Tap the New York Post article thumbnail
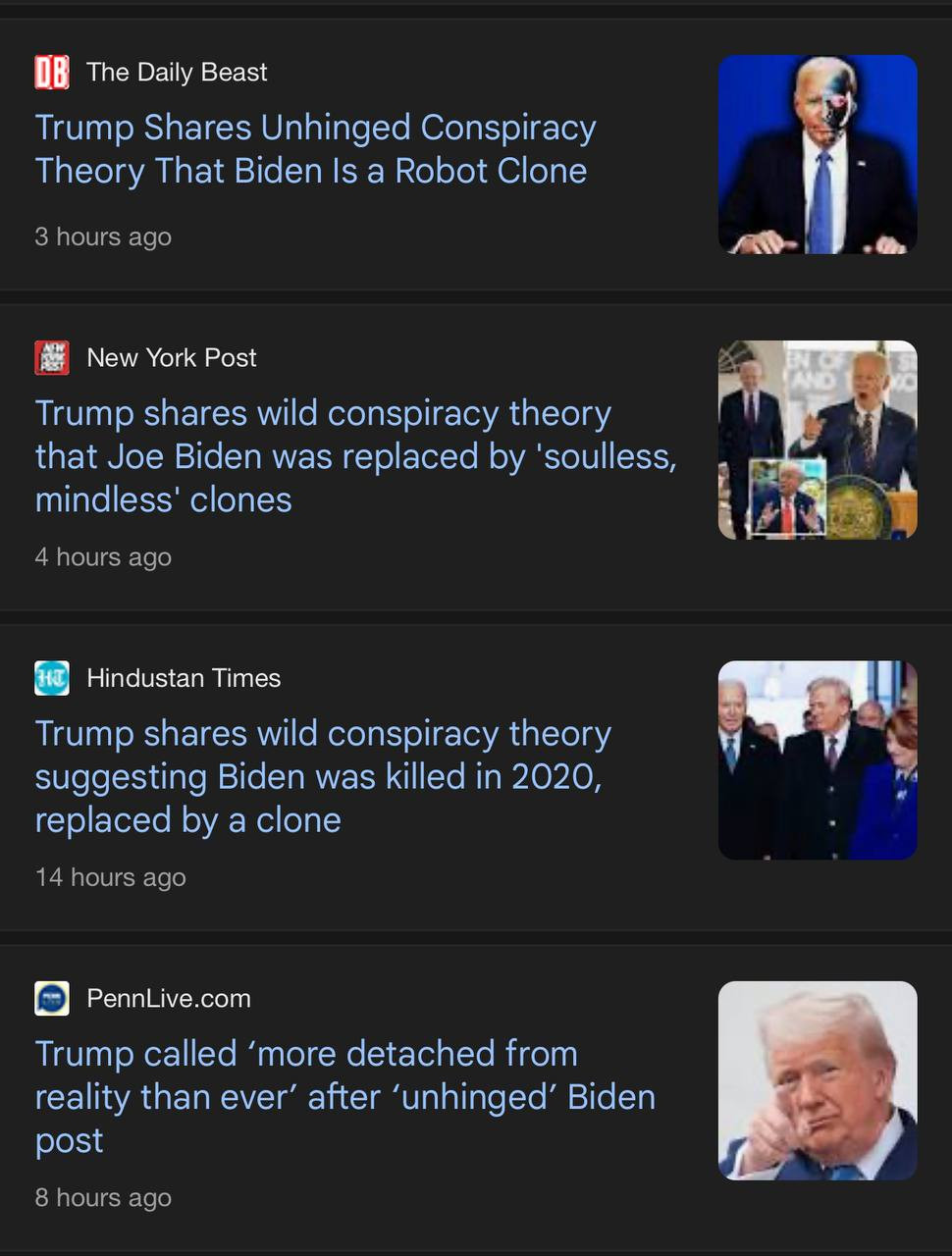This screenshot has height=1256, width=952. point(817,440)
